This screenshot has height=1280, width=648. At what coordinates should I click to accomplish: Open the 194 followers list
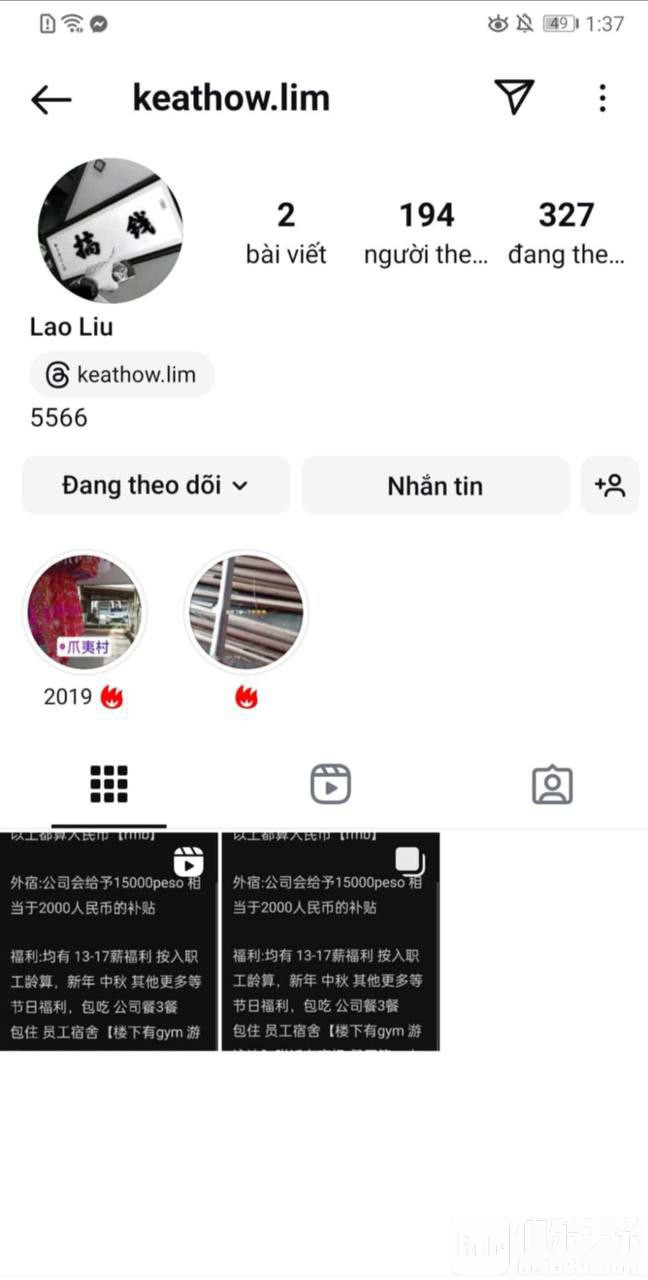click(x=426, y=232)
